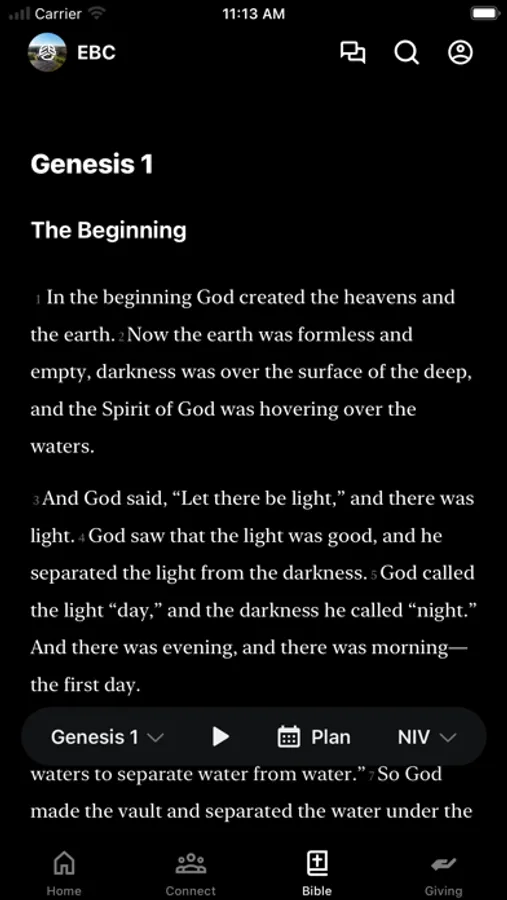Screen dimensions: 507x900
Task: Go to the Giving tab
Action: pyautogui.click(x=443, y=874)
